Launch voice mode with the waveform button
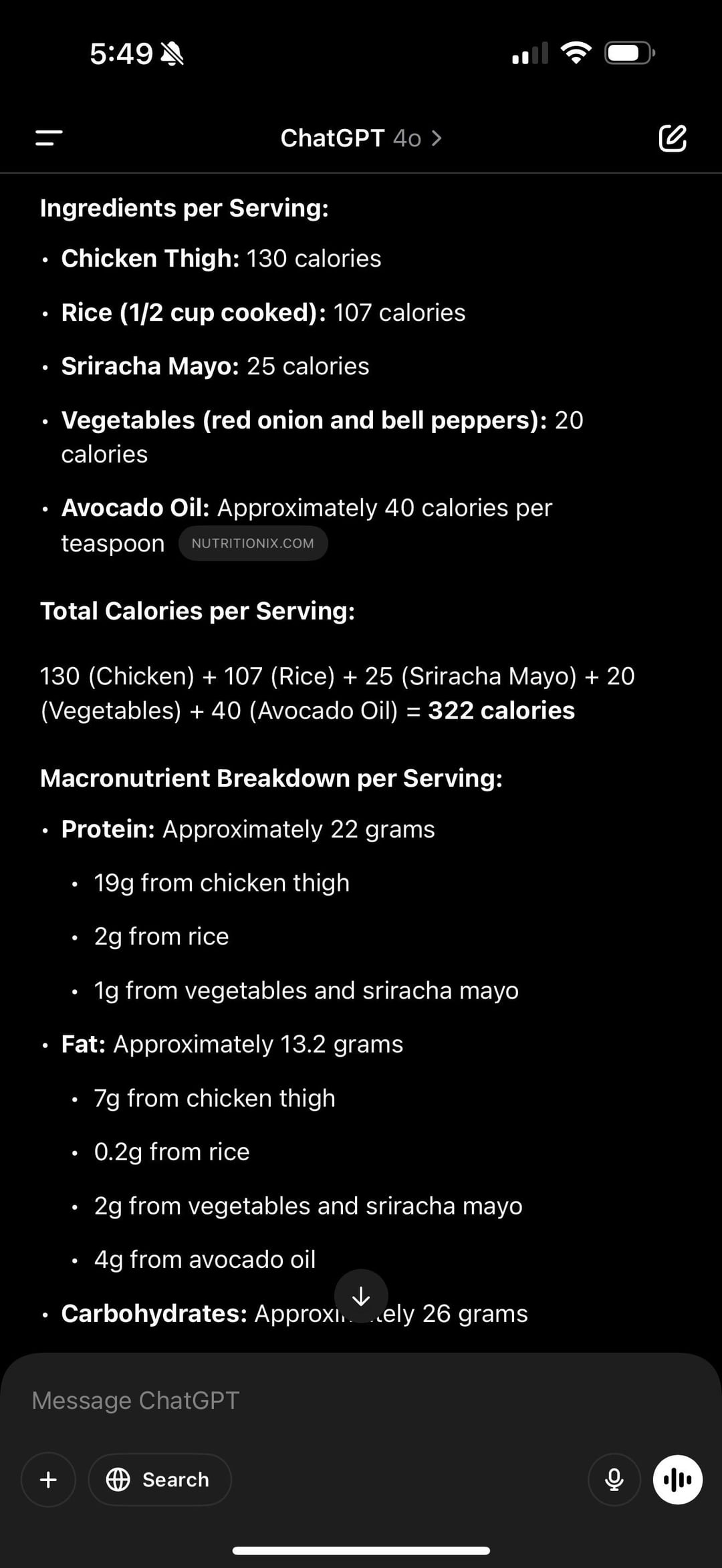Viewport: 722px width, 1568px height. pyautogui.click(x=678, y=1480)
